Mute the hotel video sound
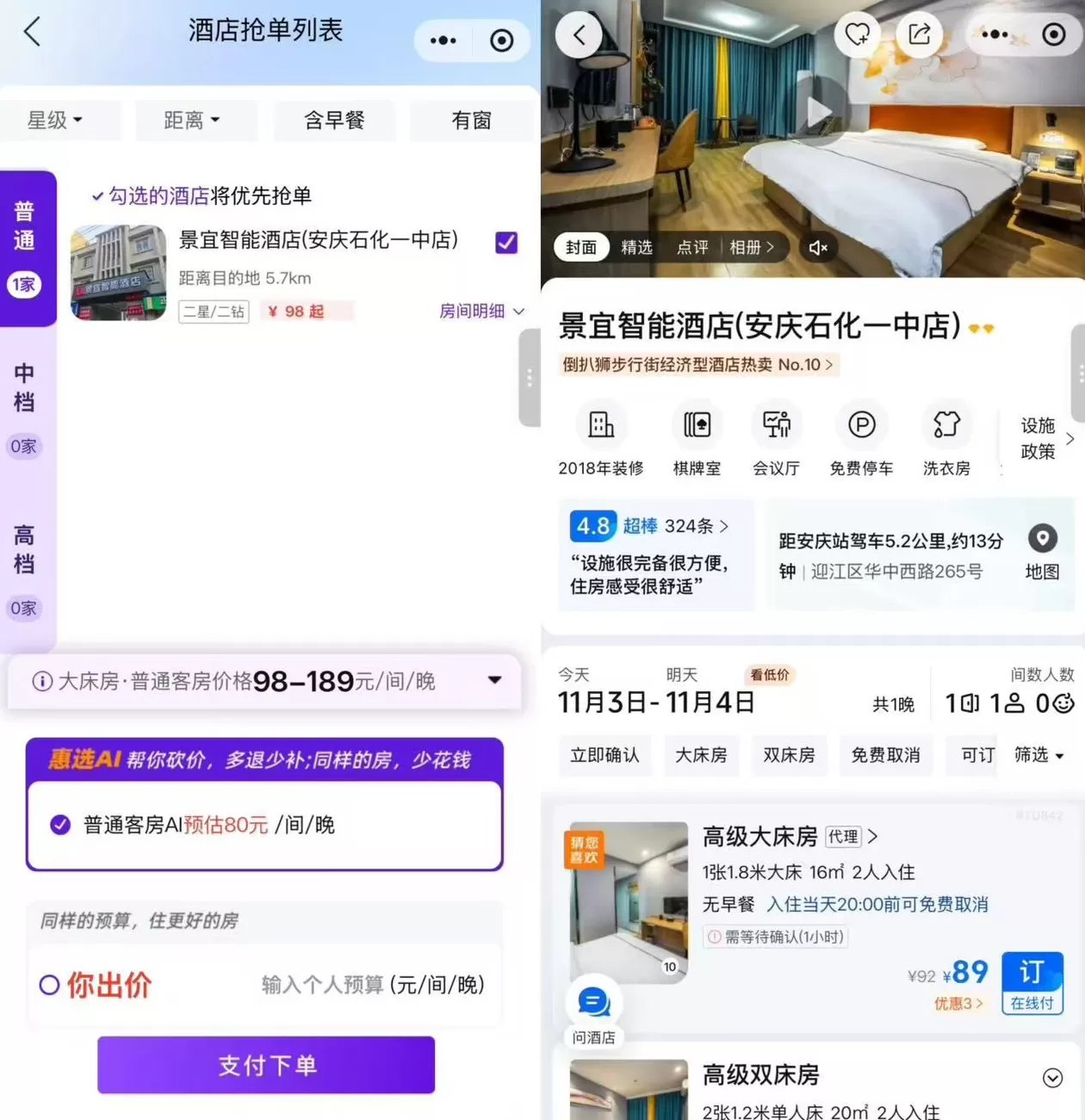Viewport: 1085px width, 1120px height. coord(818,248)
